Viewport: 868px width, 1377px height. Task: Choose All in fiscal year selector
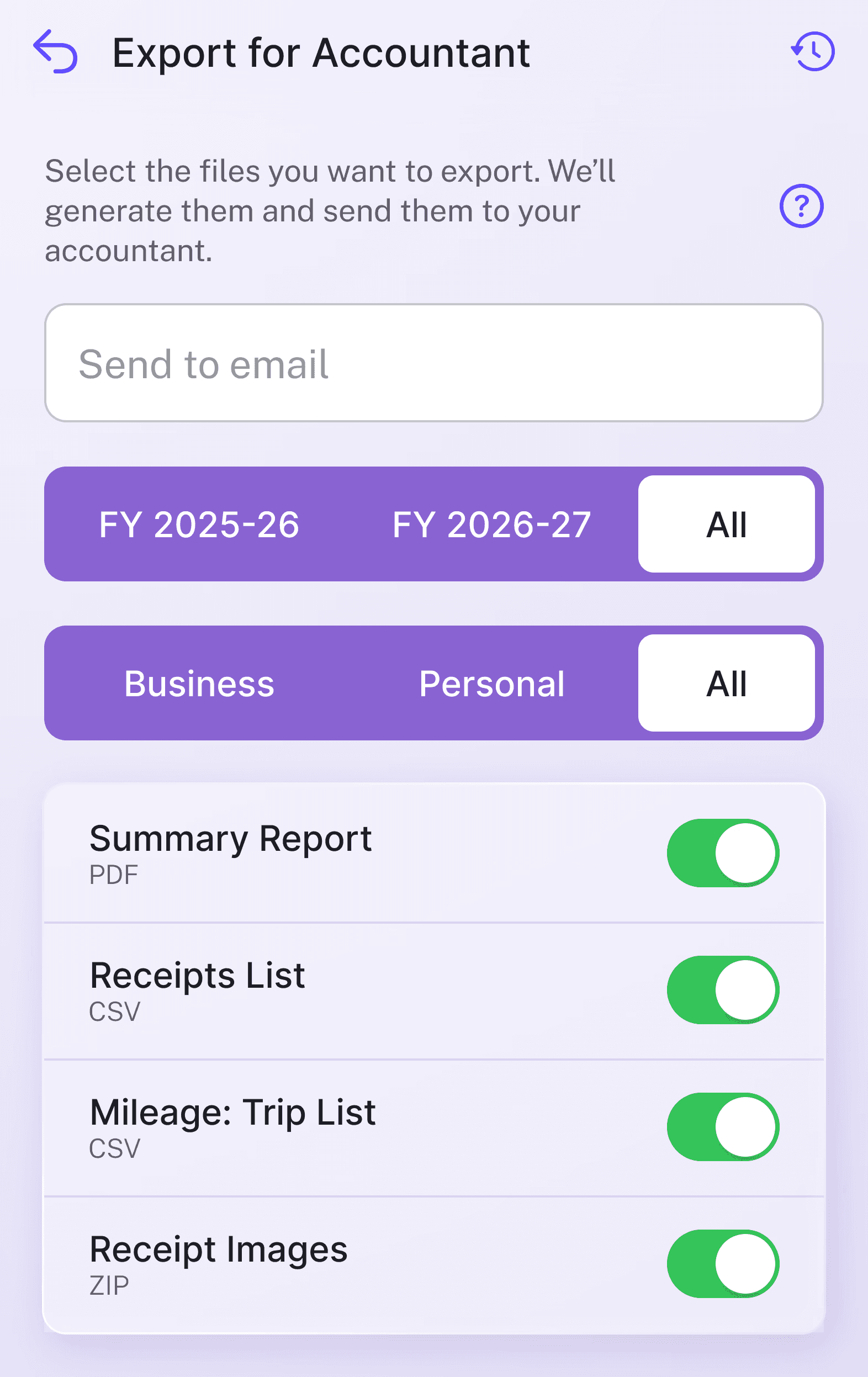click(726, 525)
